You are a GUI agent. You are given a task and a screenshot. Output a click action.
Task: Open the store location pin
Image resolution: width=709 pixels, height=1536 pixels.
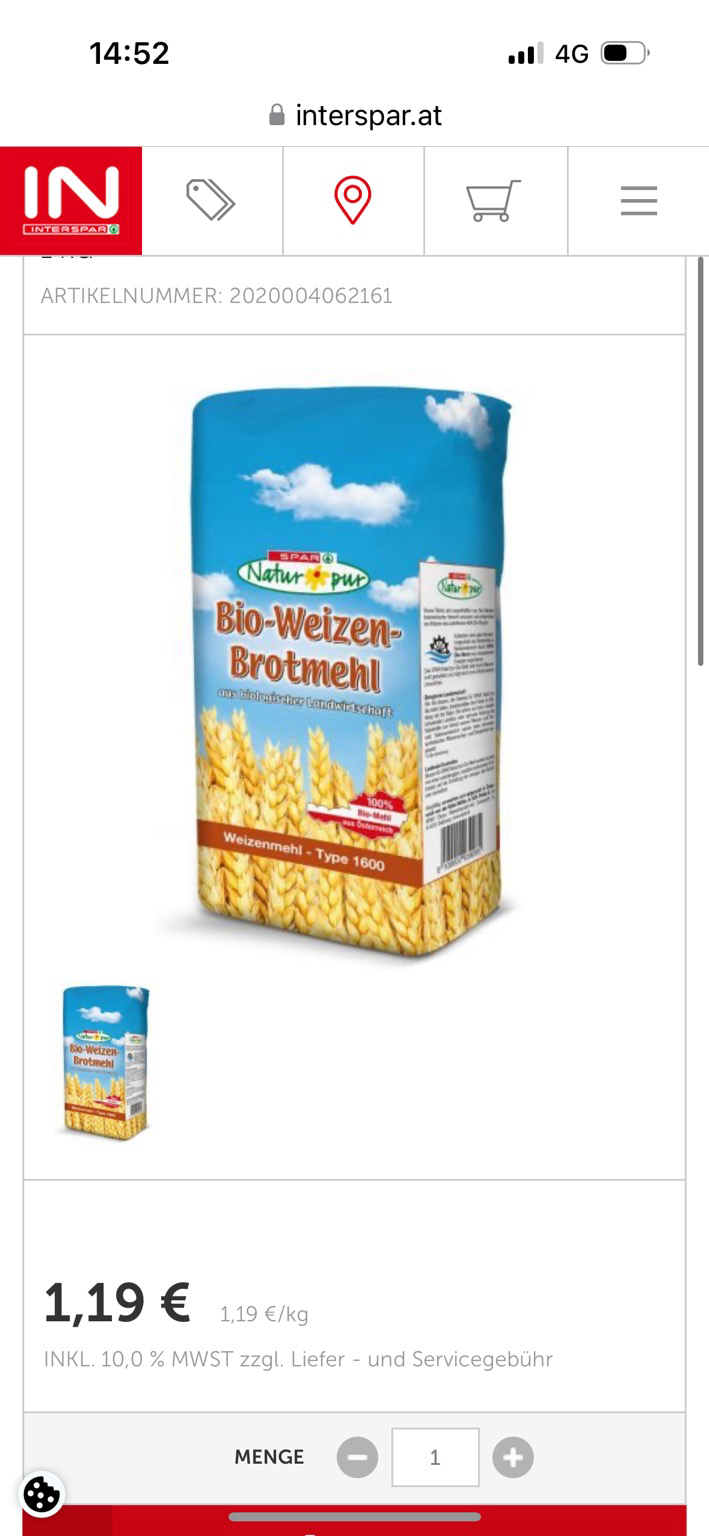click(353, 200)
